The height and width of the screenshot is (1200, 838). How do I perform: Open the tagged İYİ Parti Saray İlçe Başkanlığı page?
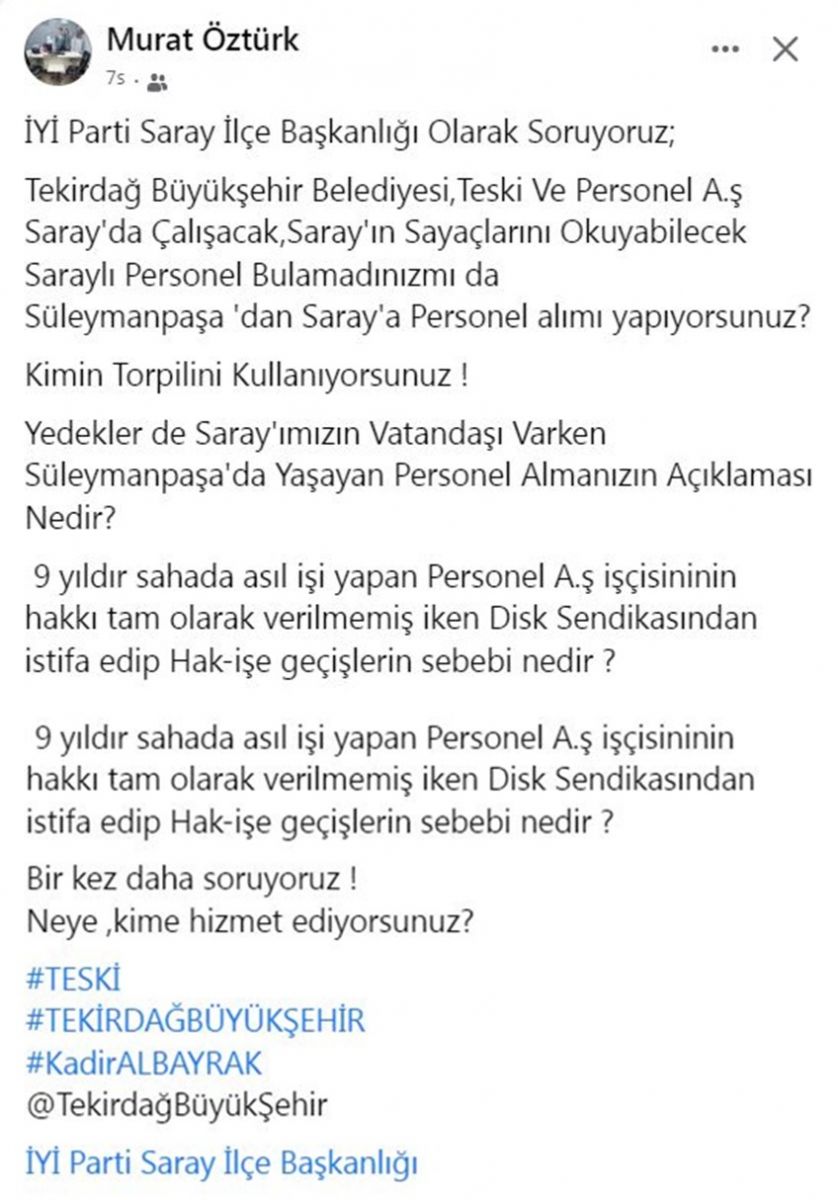222,1163
